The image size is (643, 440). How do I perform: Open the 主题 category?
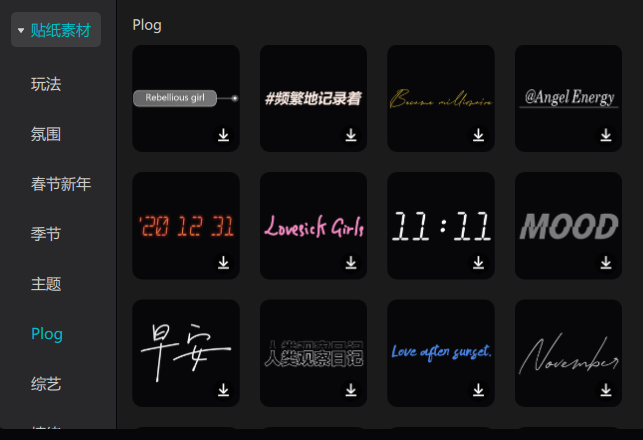tap(46, 284)
